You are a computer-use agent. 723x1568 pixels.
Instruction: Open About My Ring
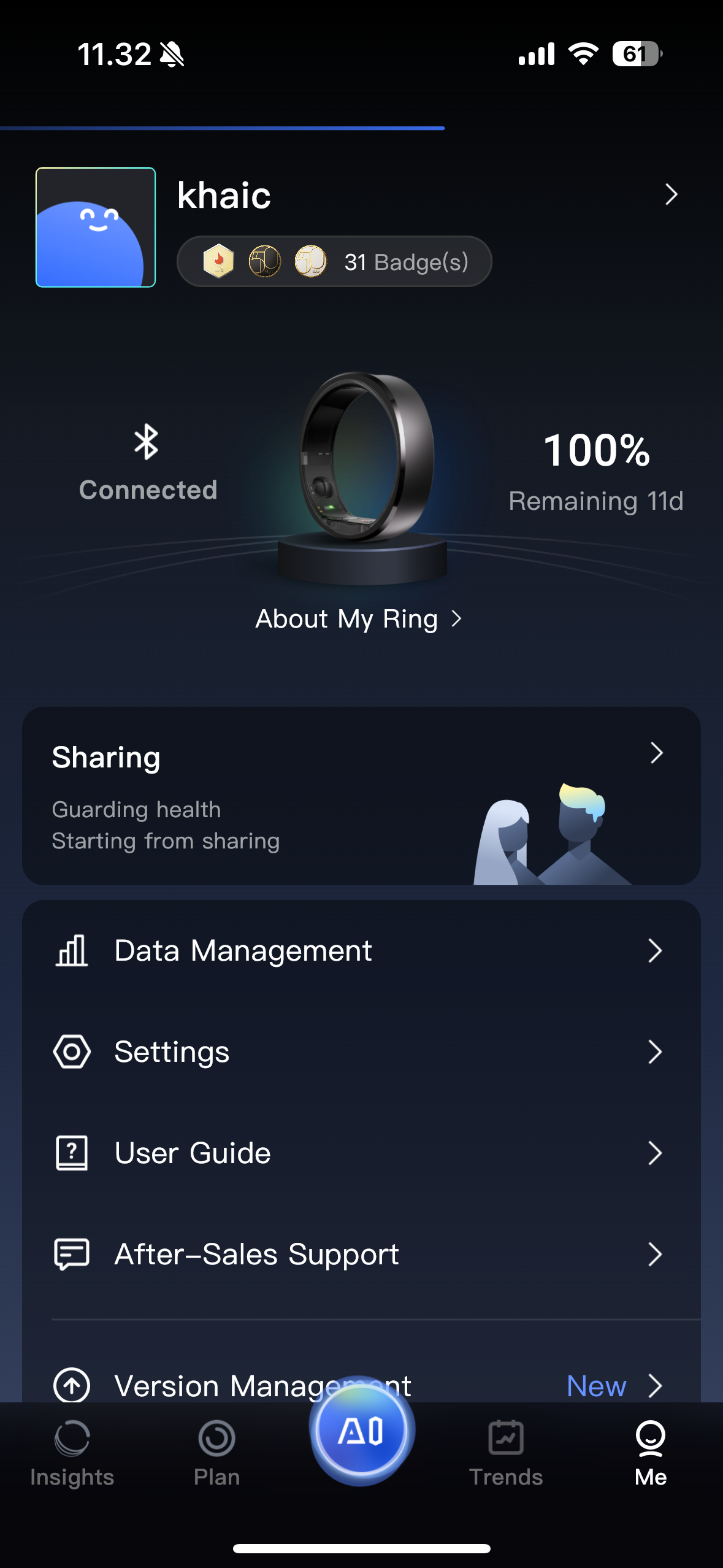359,619
